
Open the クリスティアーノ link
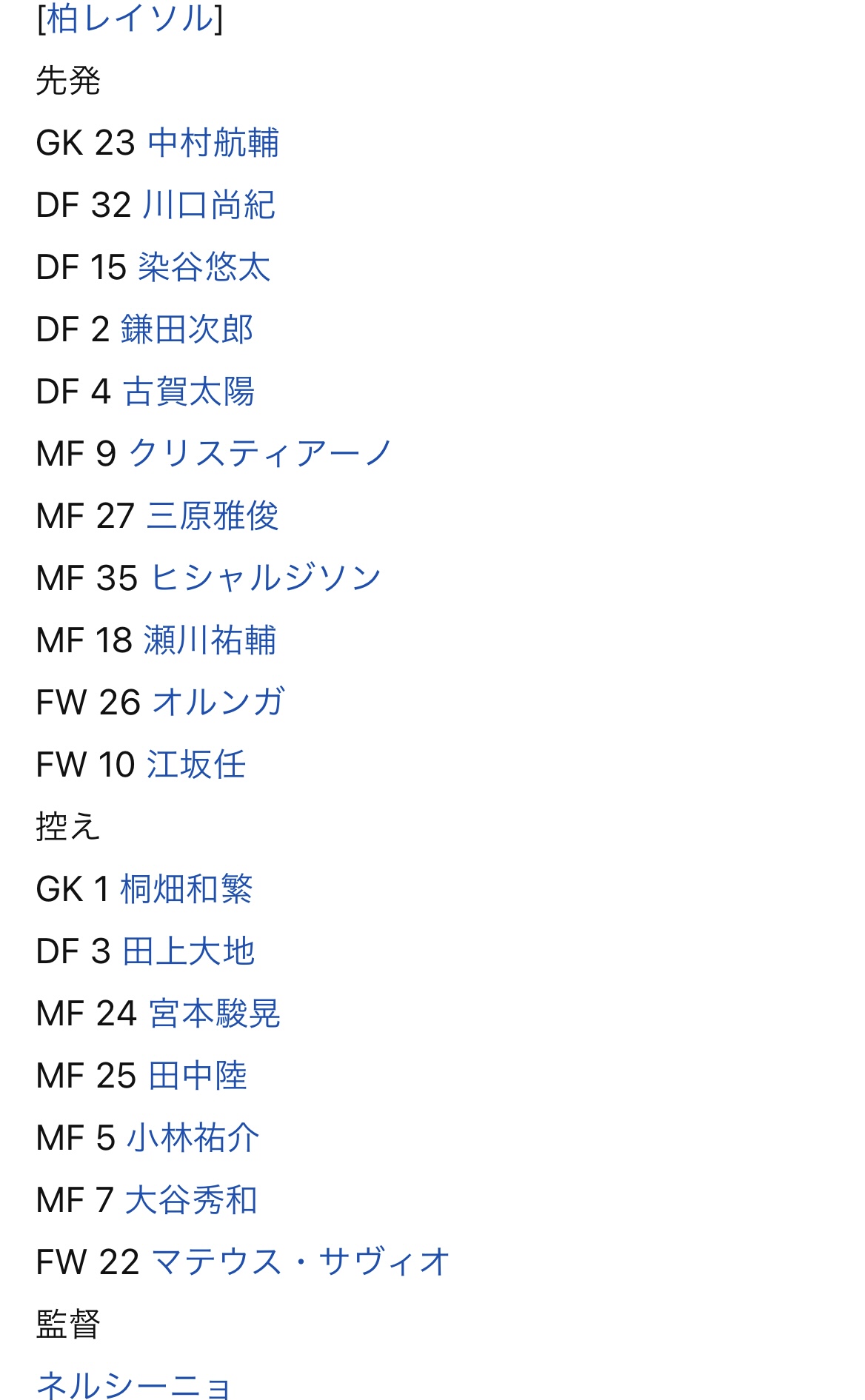pyautogui.click(x=260, y=454)
